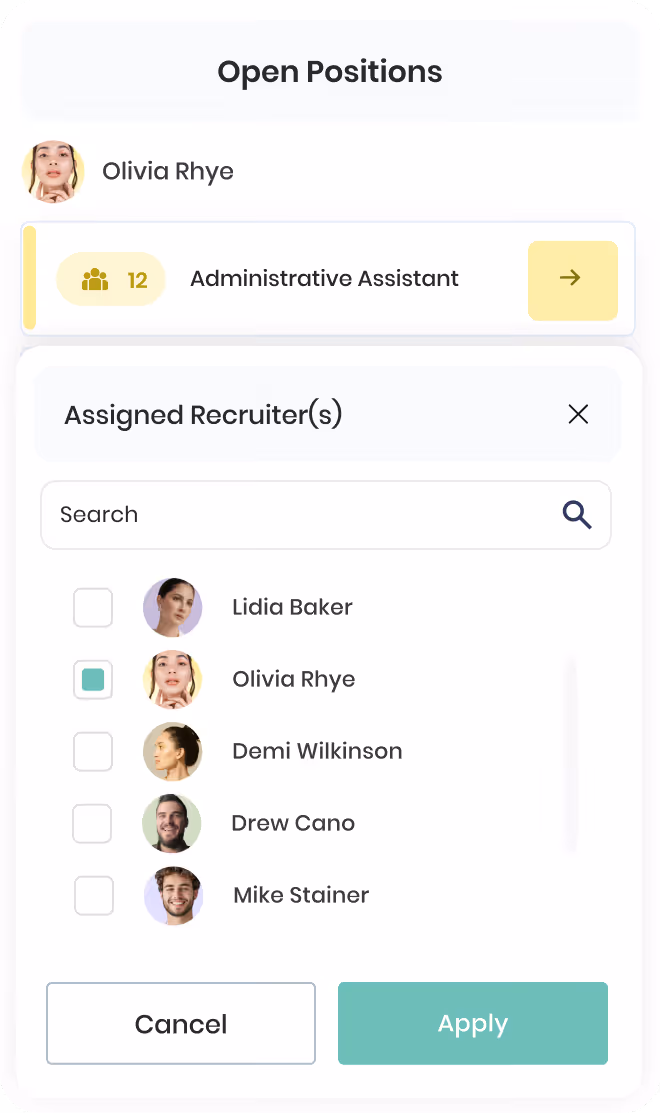Uncheck Olivia Rhye's checkbox
The image size is (660, 1113).
click(93, 679)
